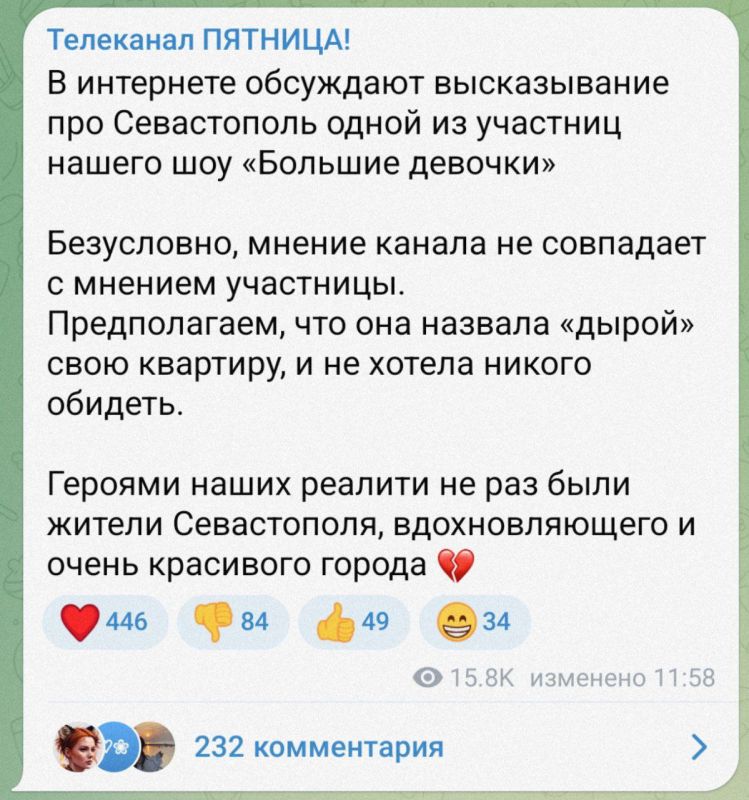The image size is (749, 800).
Task: Click the red-haired commenter avatar thumbnail
Action: click(76, 745)
